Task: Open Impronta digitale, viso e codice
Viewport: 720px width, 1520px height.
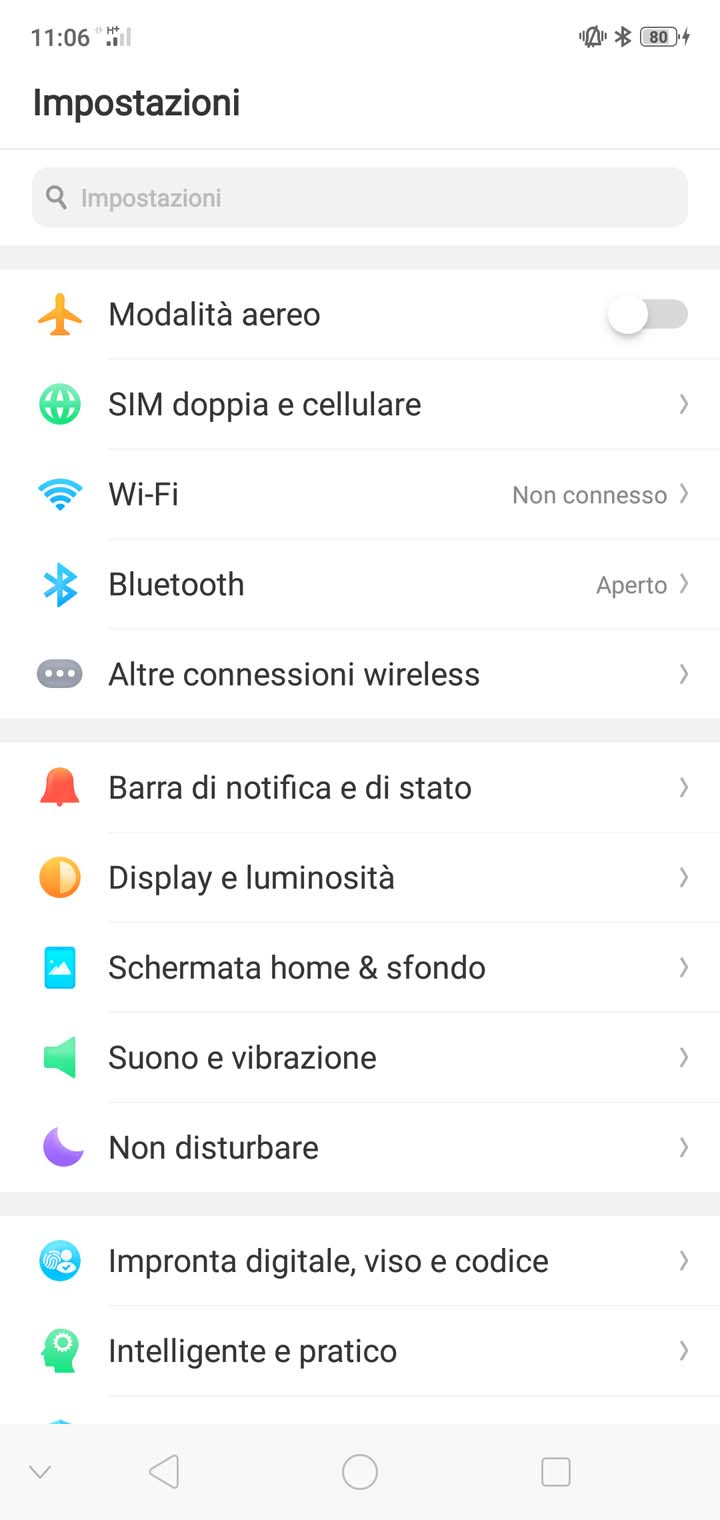Action: (x=360, y=1261)
